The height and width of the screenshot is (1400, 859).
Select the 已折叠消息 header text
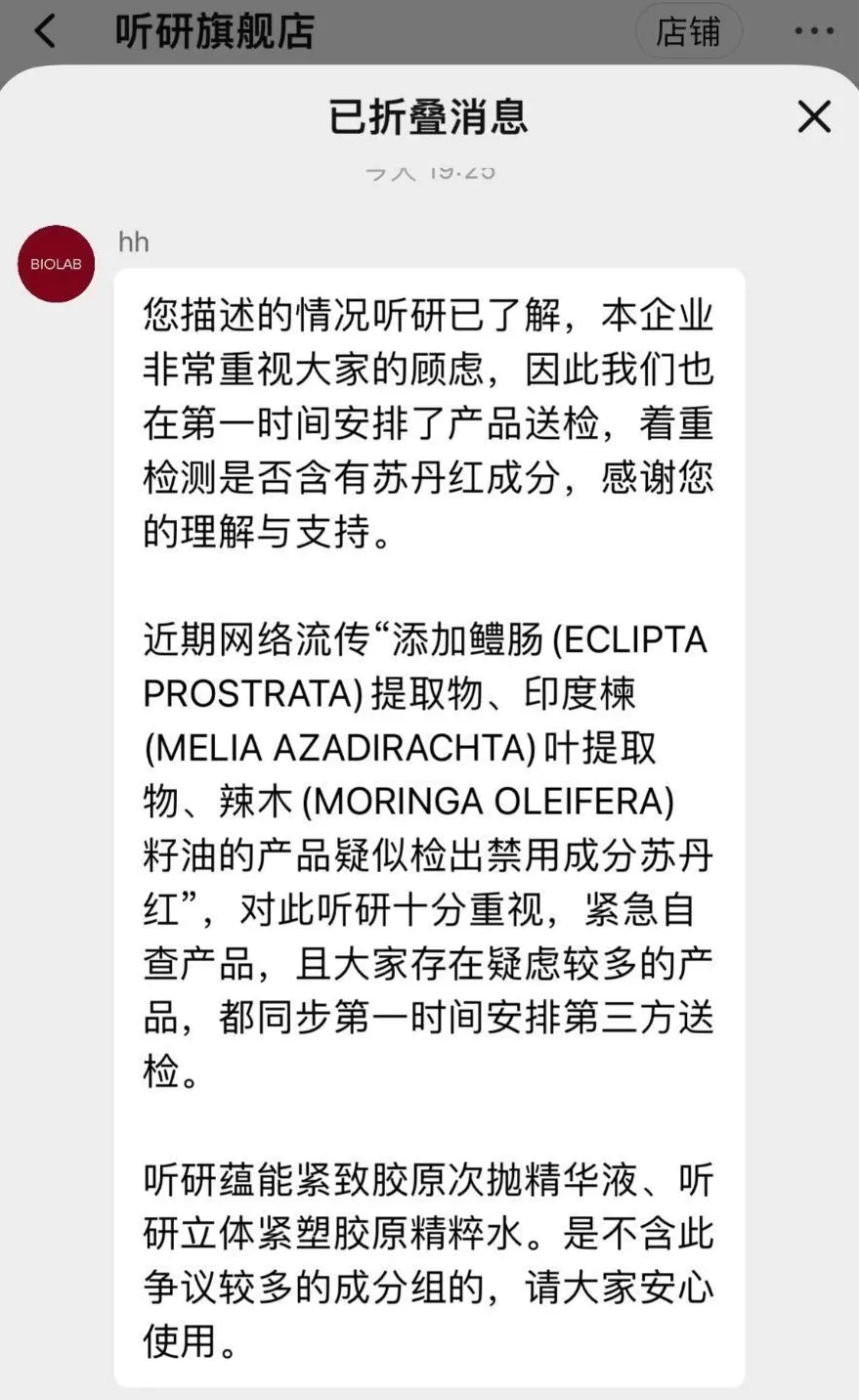click(429, 116)
